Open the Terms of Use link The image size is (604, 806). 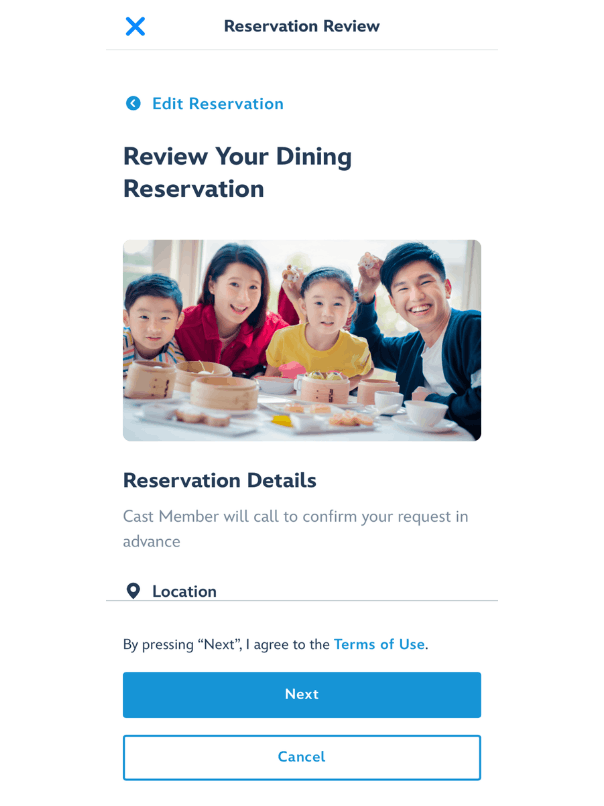click(x=379, y=645)
